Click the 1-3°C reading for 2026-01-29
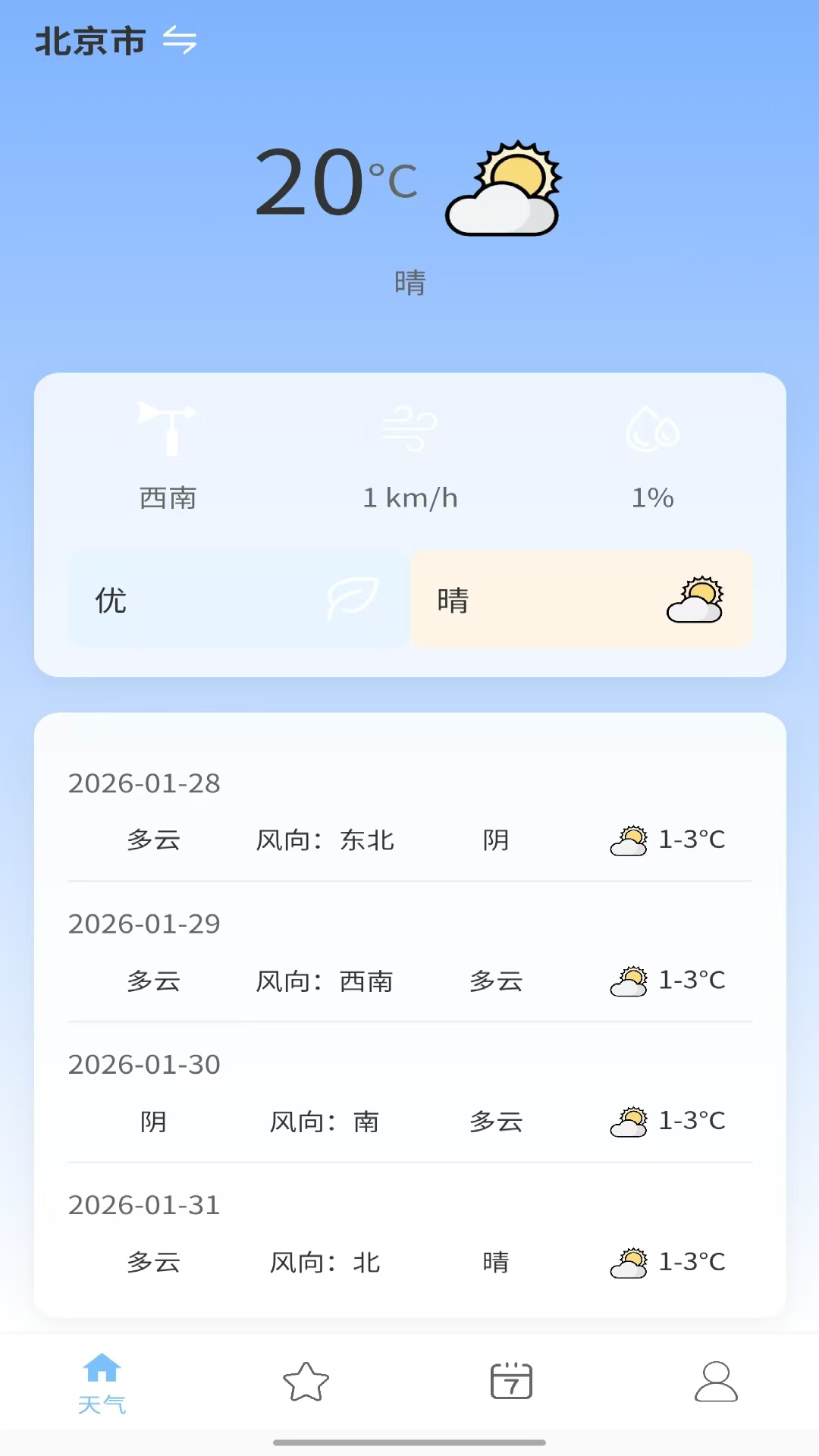The height and width of the screenshot is (1456, 819). (692, 981)
